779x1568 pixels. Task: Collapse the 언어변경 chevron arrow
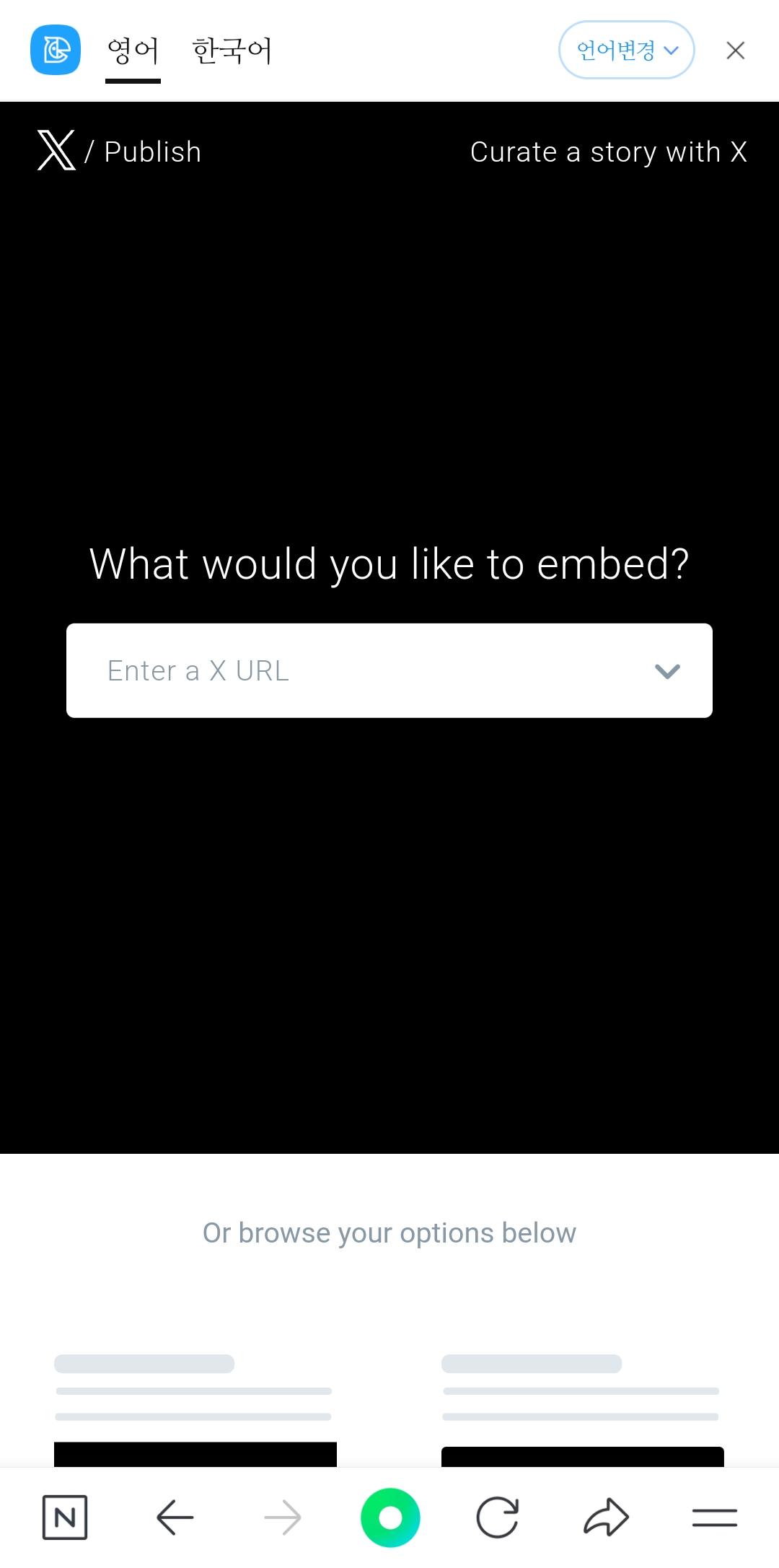[671, 51]
